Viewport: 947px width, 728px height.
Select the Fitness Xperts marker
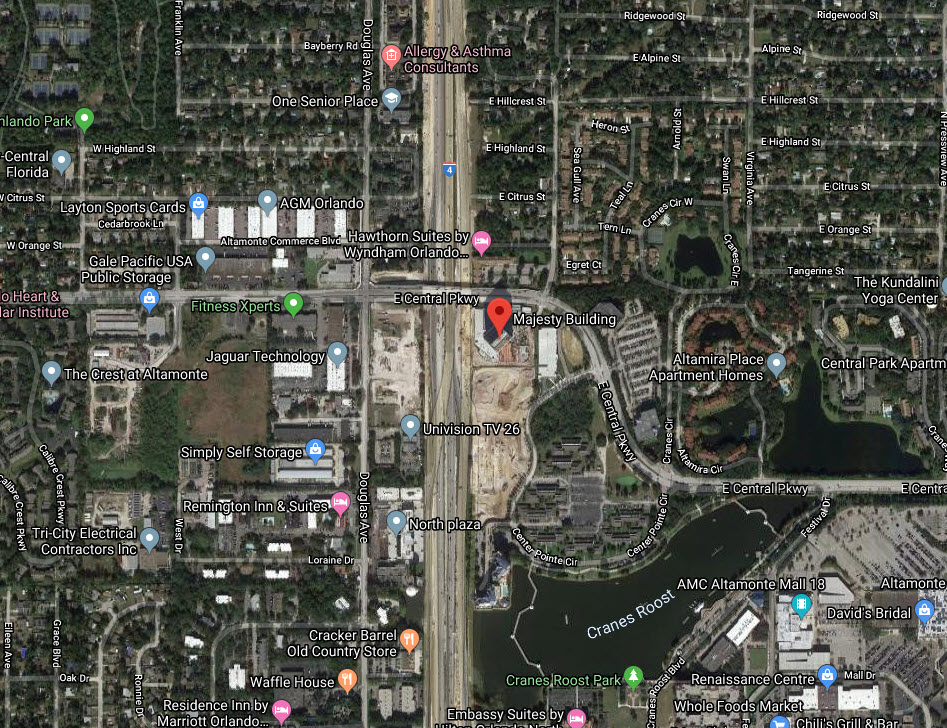click(293, 303)
